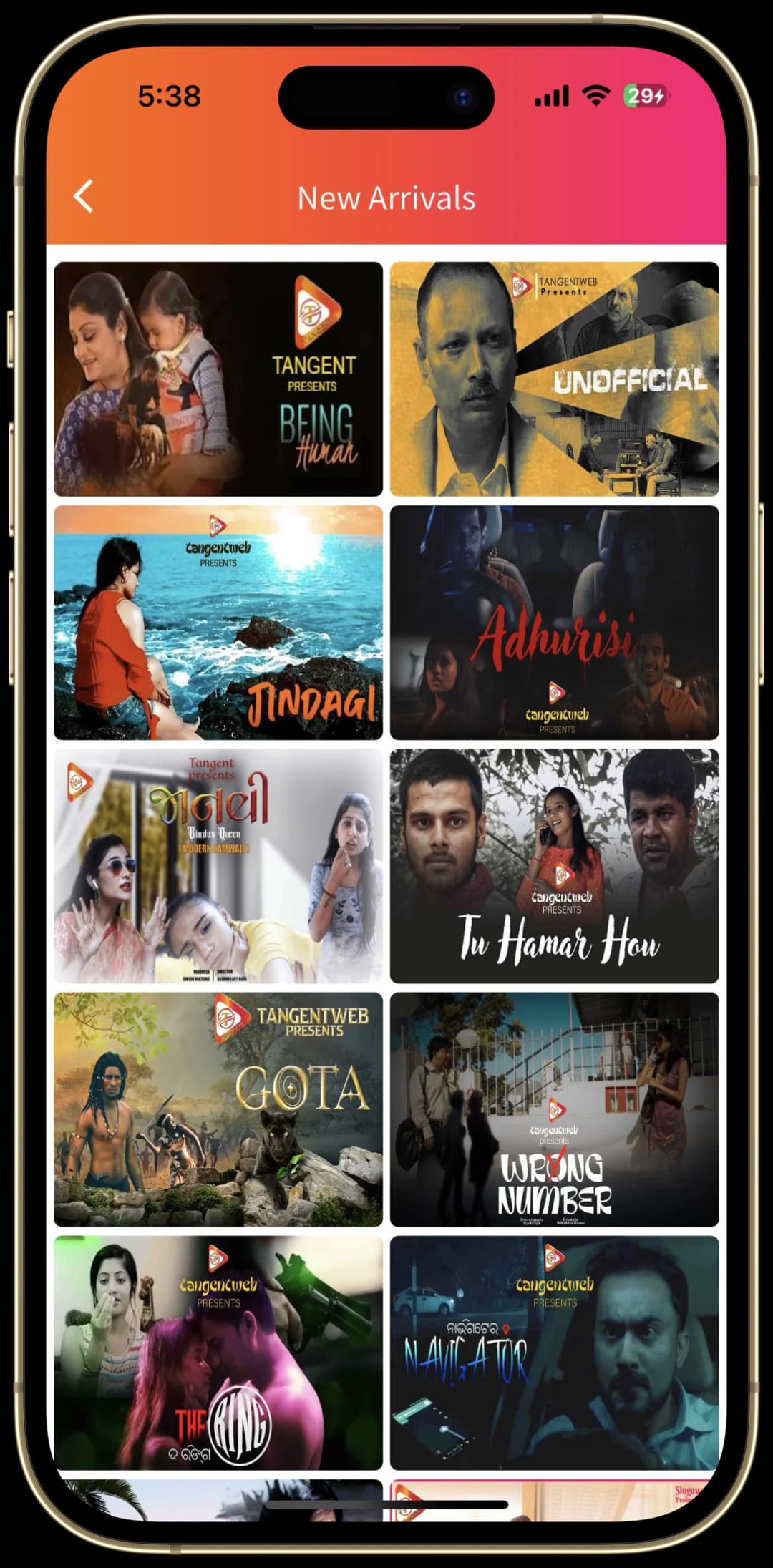The image size is (773, 1568).
Task: Select the Jindagi tile
Action: (x=218, y=622)
